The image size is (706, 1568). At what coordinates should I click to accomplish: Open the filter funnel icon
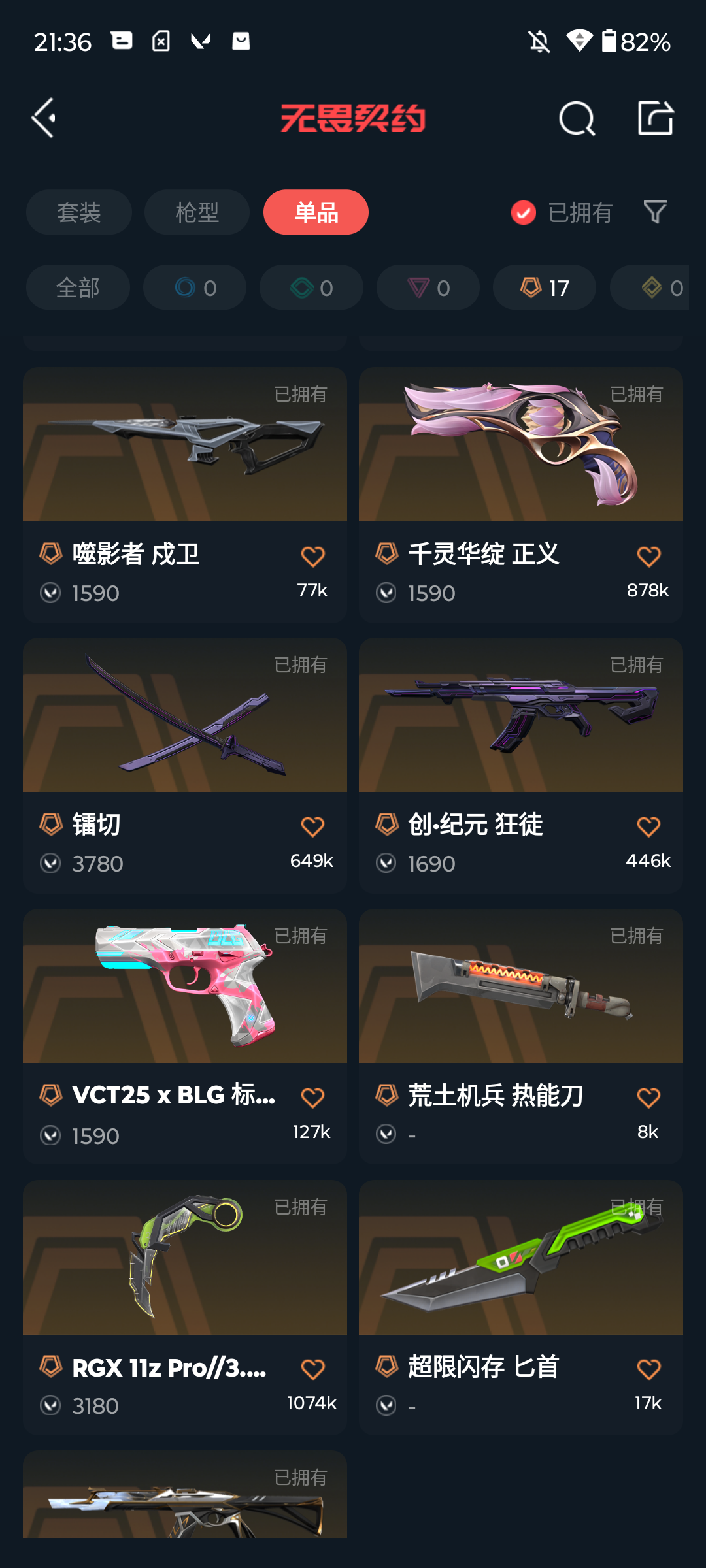click(x=655, y=212)
